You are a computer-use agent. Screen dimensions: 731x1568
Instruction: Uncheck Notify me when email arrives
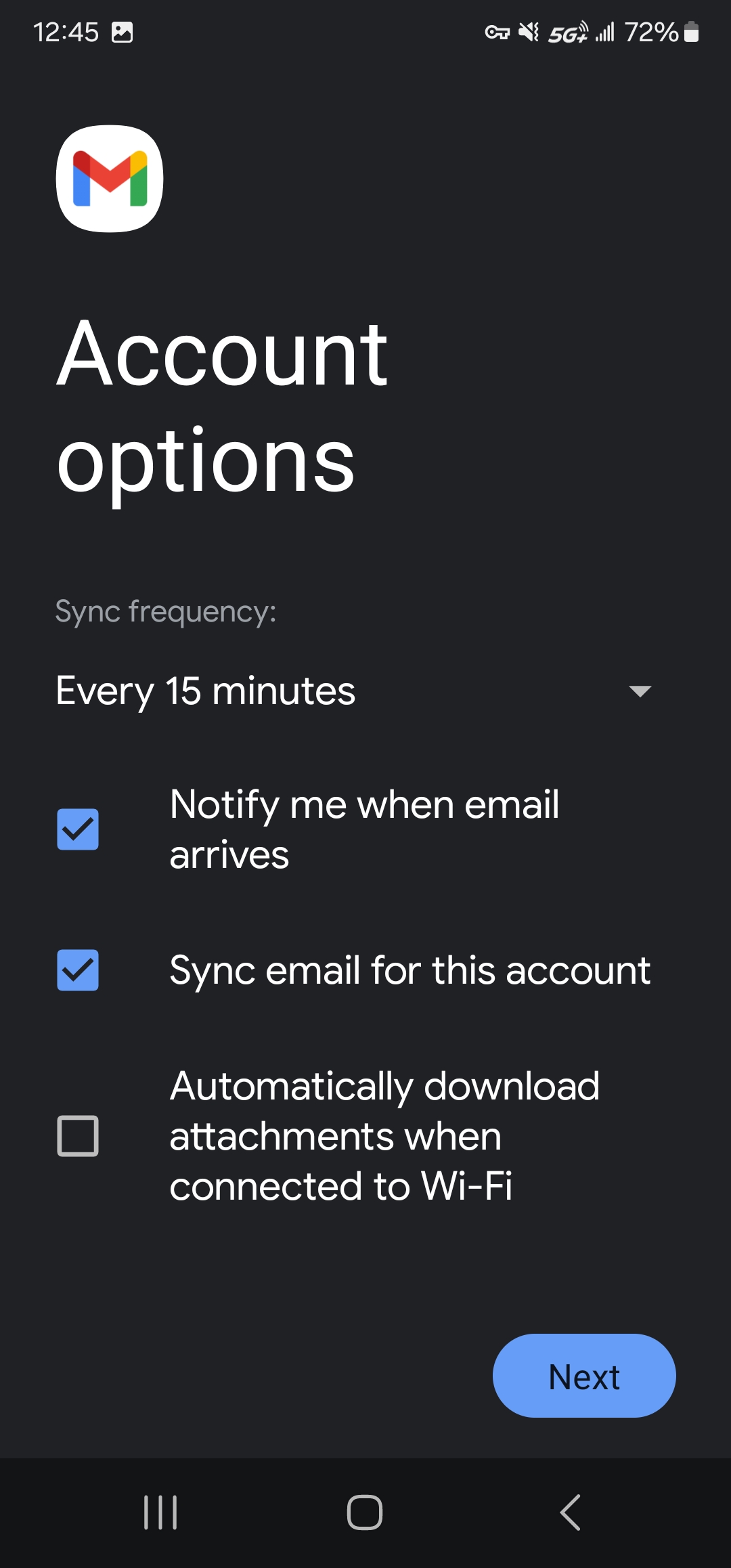78,829
